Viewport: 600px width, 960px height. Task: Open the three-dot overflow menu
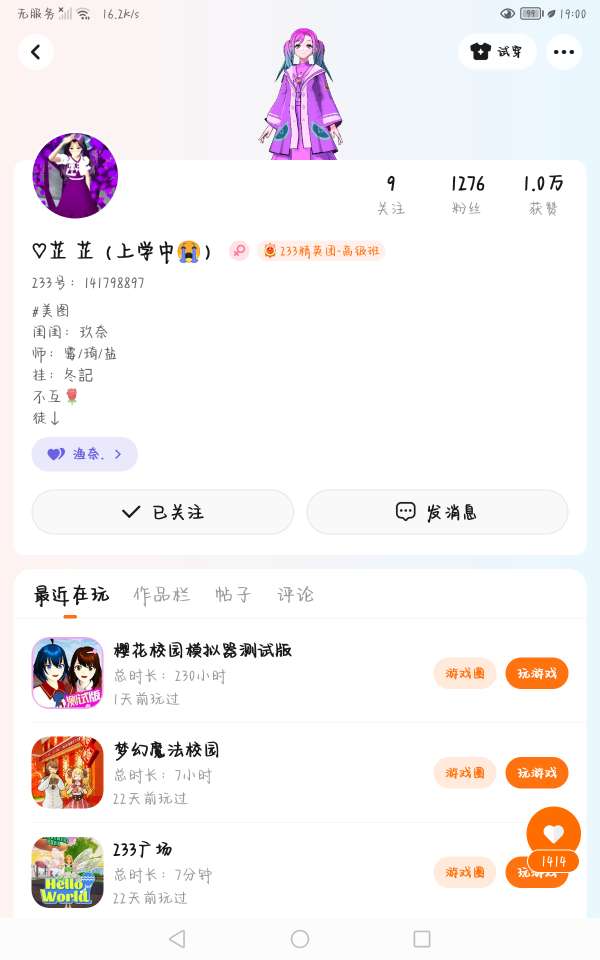563,52
